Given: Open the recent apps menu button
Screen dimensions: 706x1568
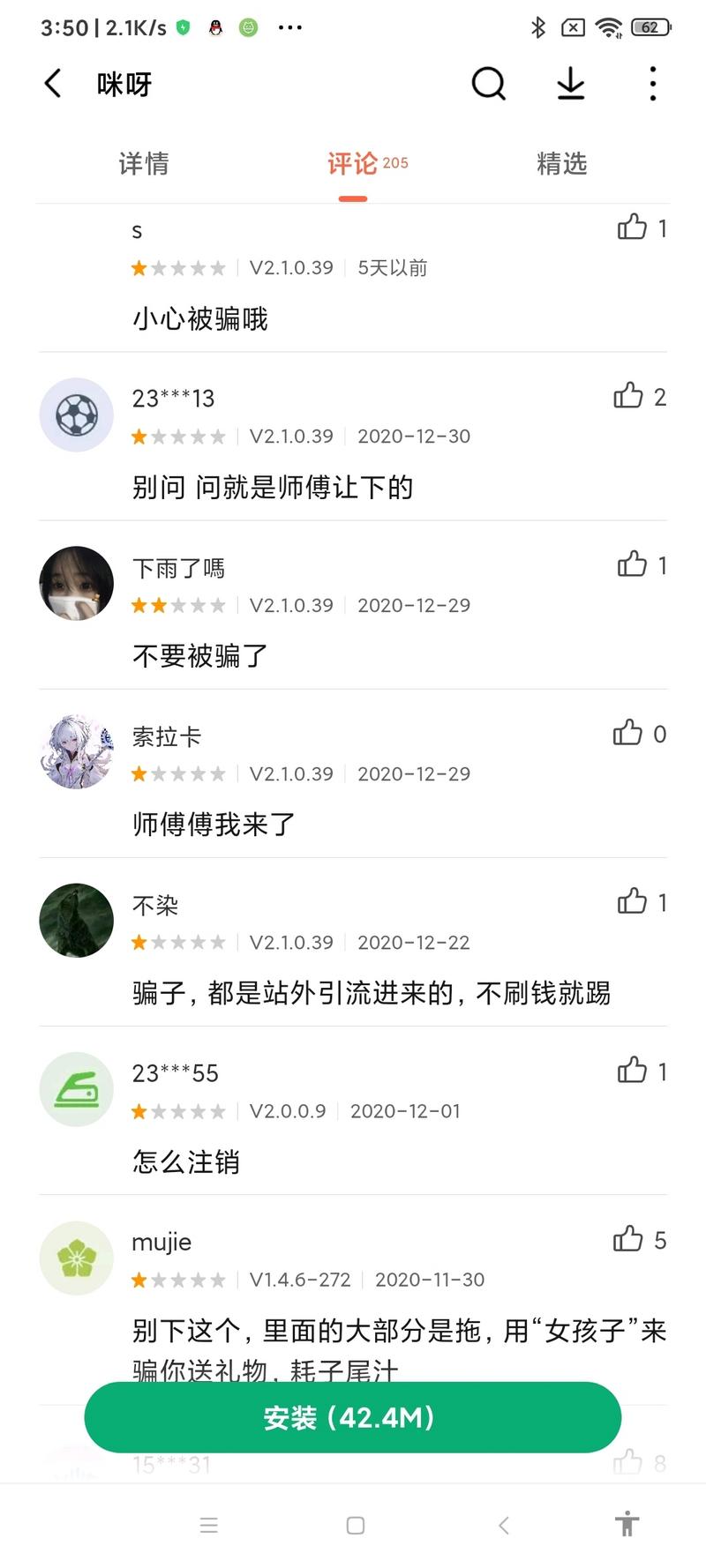Looking at the screenshot, I should pos(209,1525).
